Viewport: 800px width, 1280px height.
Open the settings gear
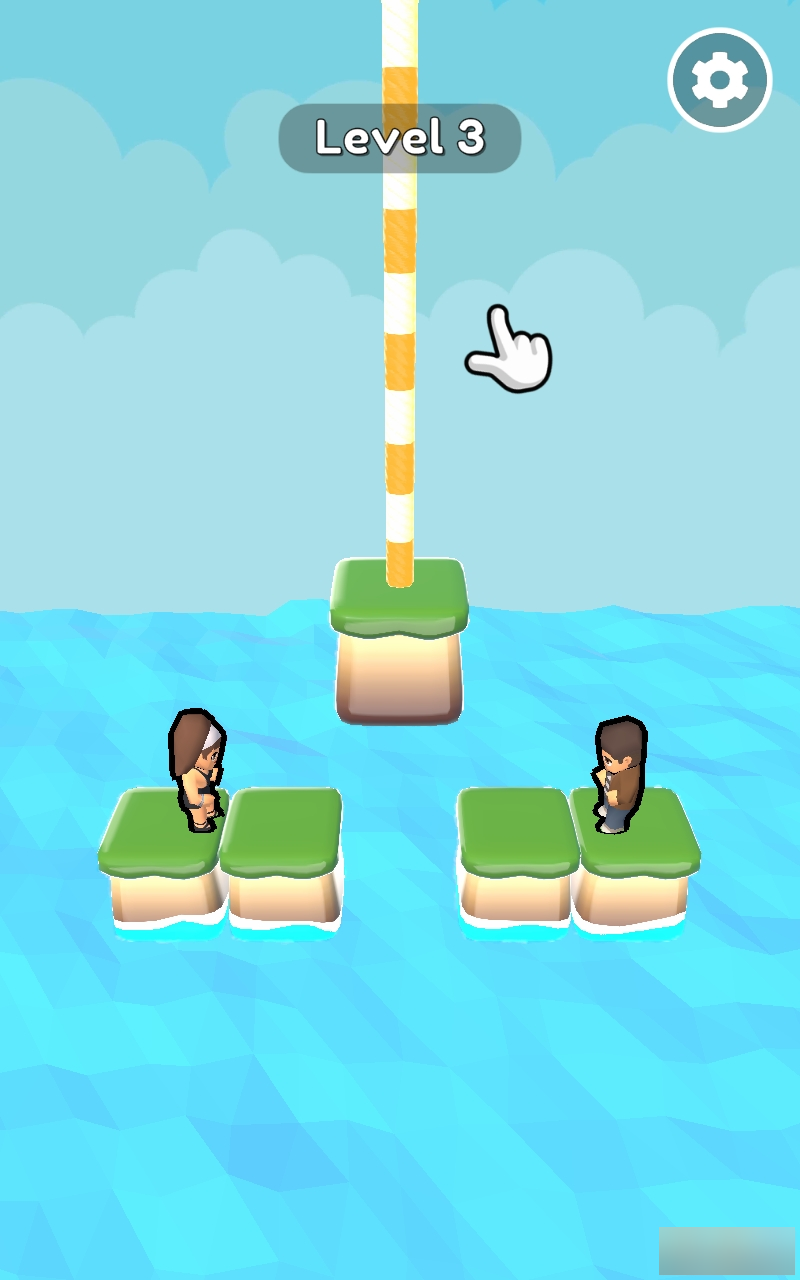720,80
